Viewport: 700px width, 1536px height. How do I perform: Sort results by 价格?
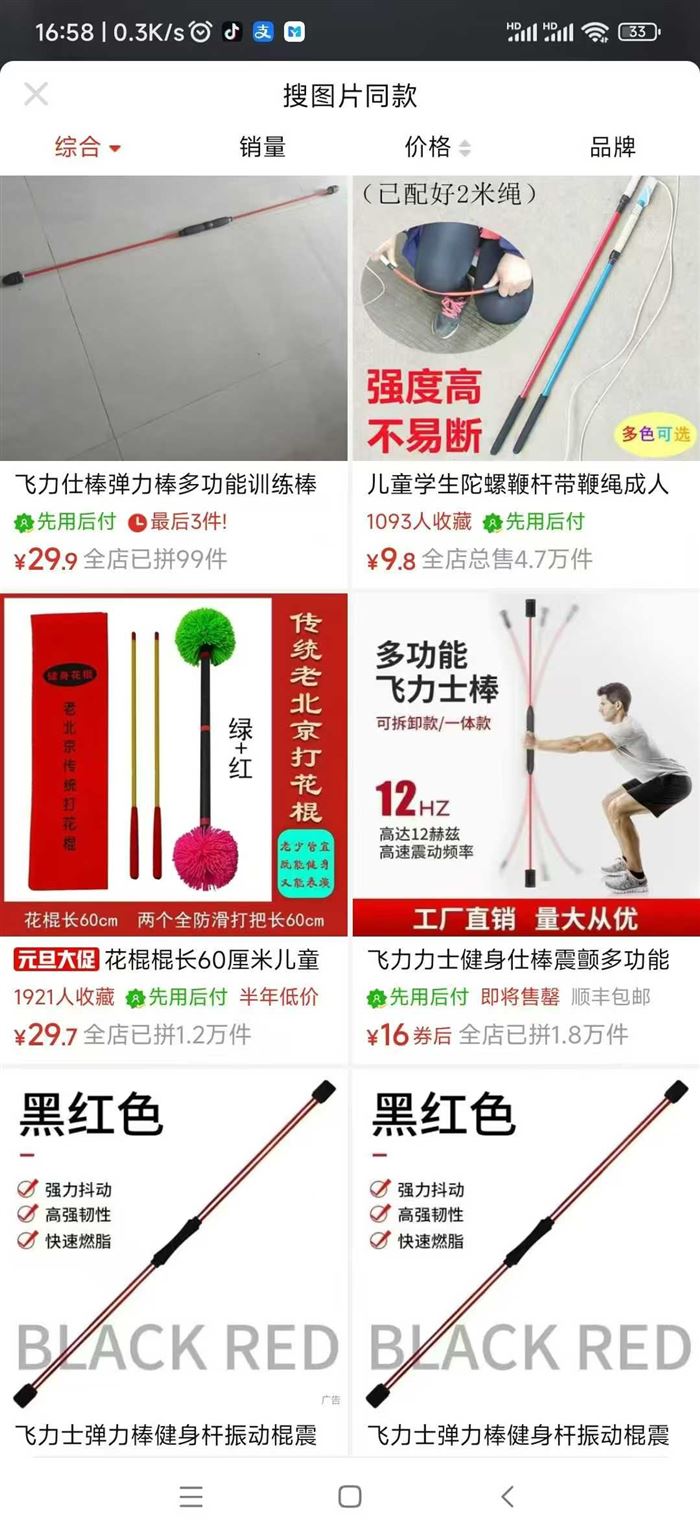(x=437, y=147)
